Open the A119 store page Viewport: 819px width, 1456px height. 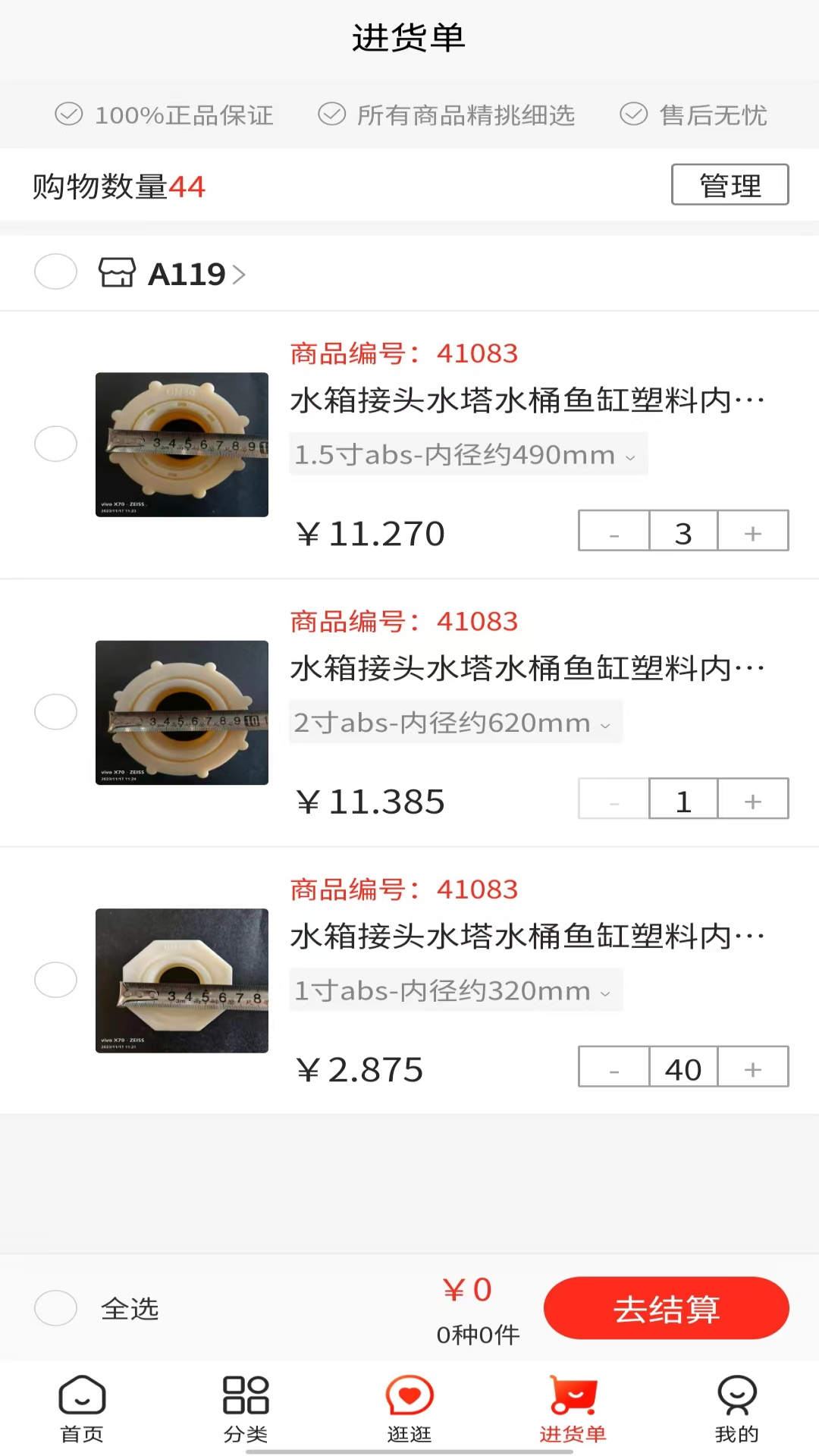coord(196,274)
